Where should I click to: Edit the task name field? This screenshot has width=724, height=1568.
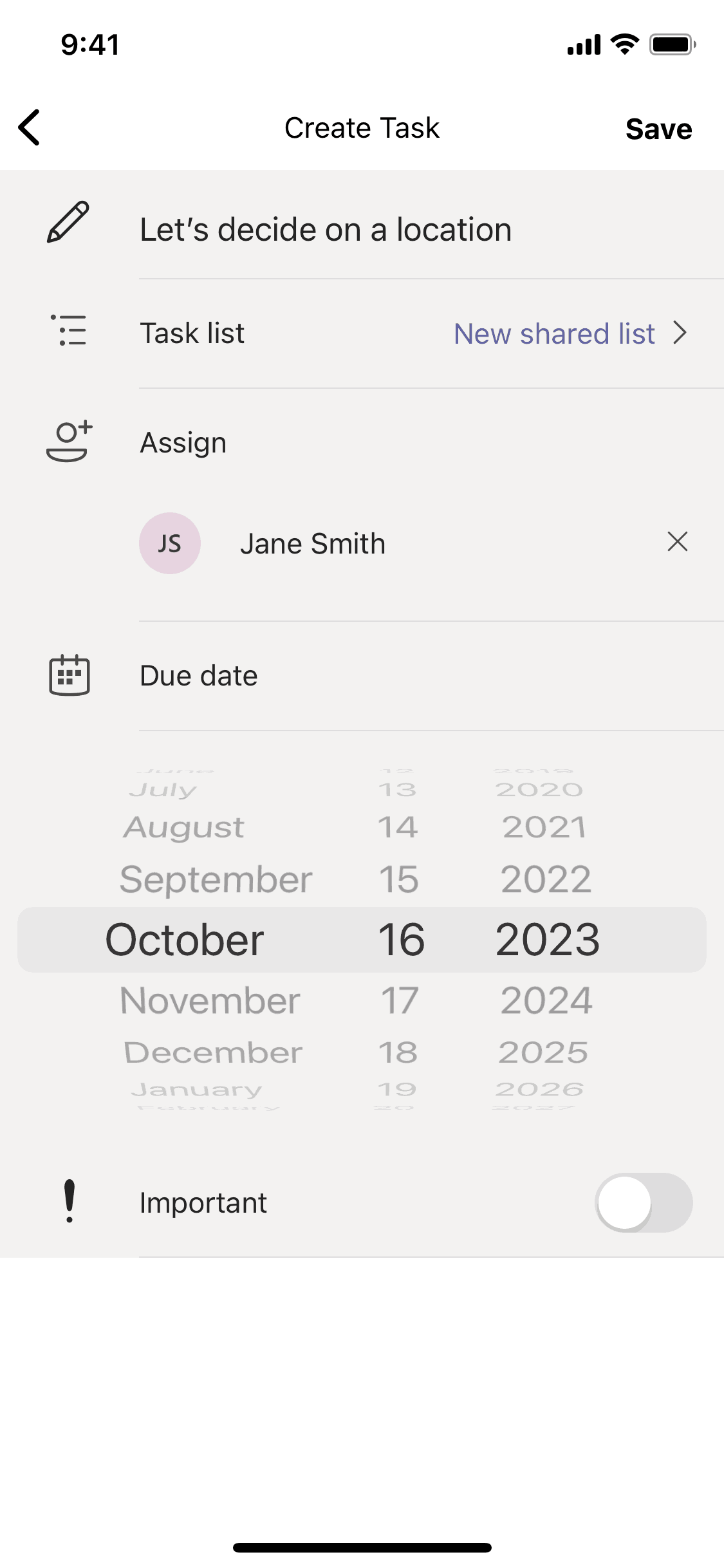click(x=326, y=229)
